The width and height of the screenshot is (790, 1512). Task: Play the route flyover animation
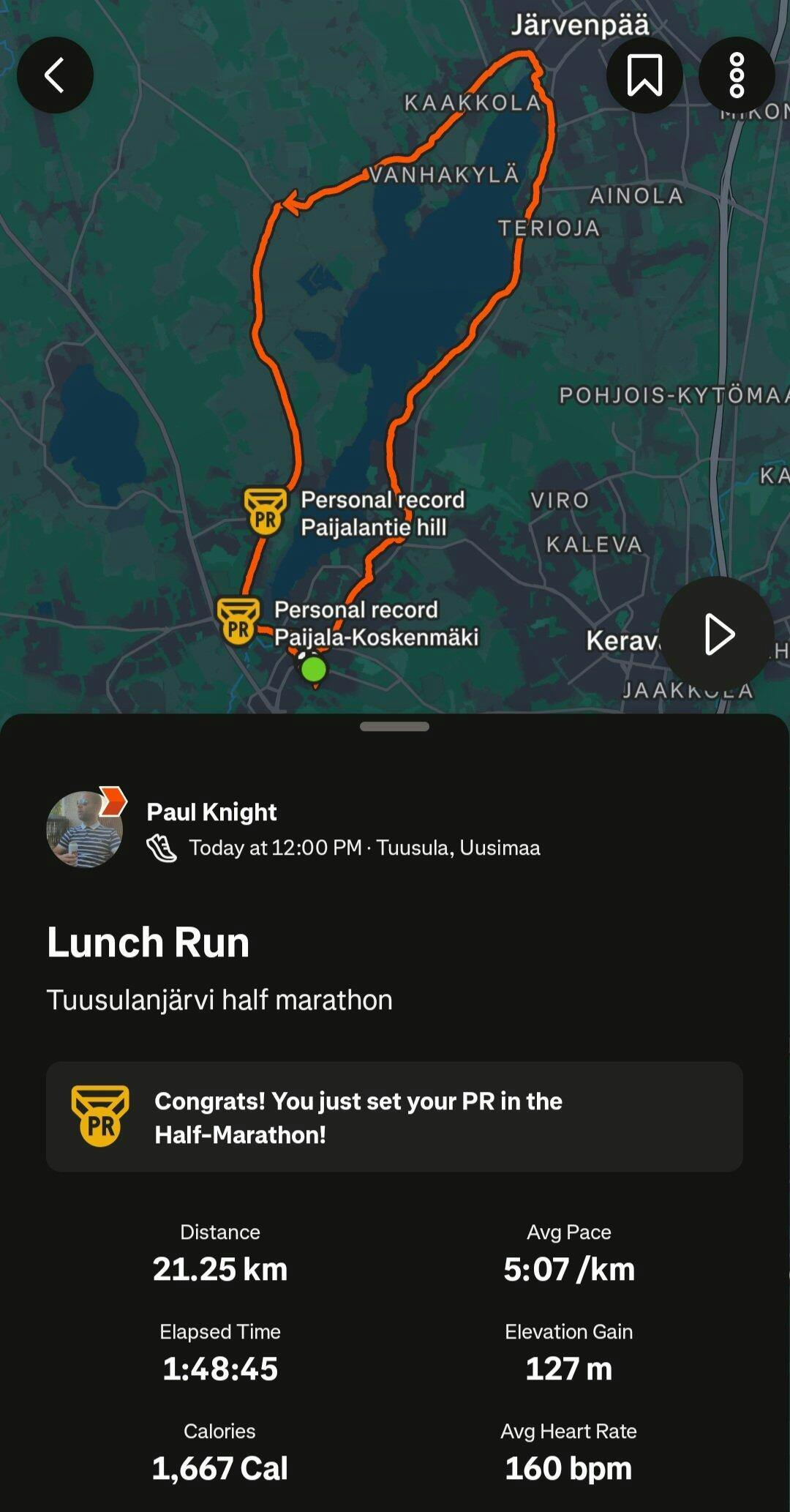717,634
